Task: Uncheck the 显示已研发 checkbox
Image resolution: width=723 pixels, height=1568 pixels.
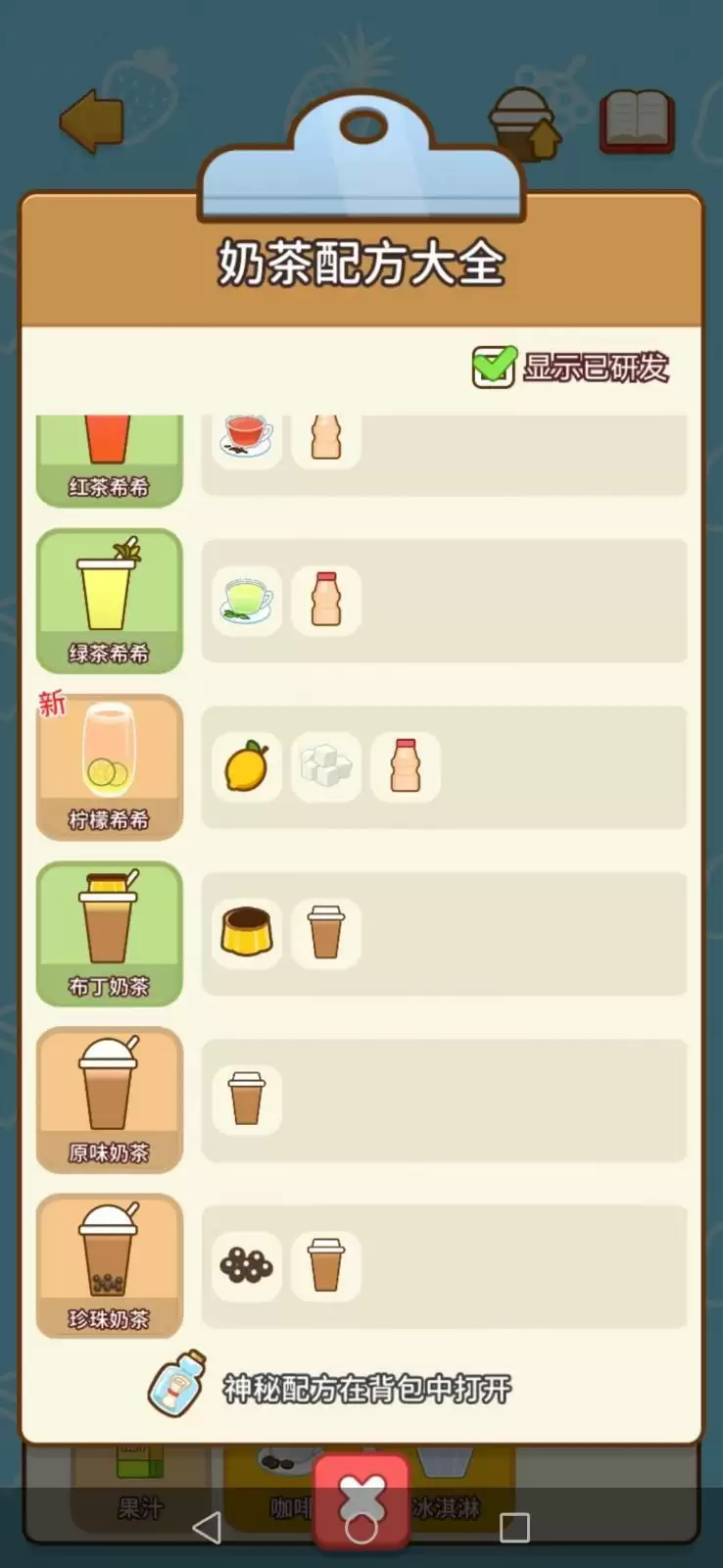Action: pos(494,367)
